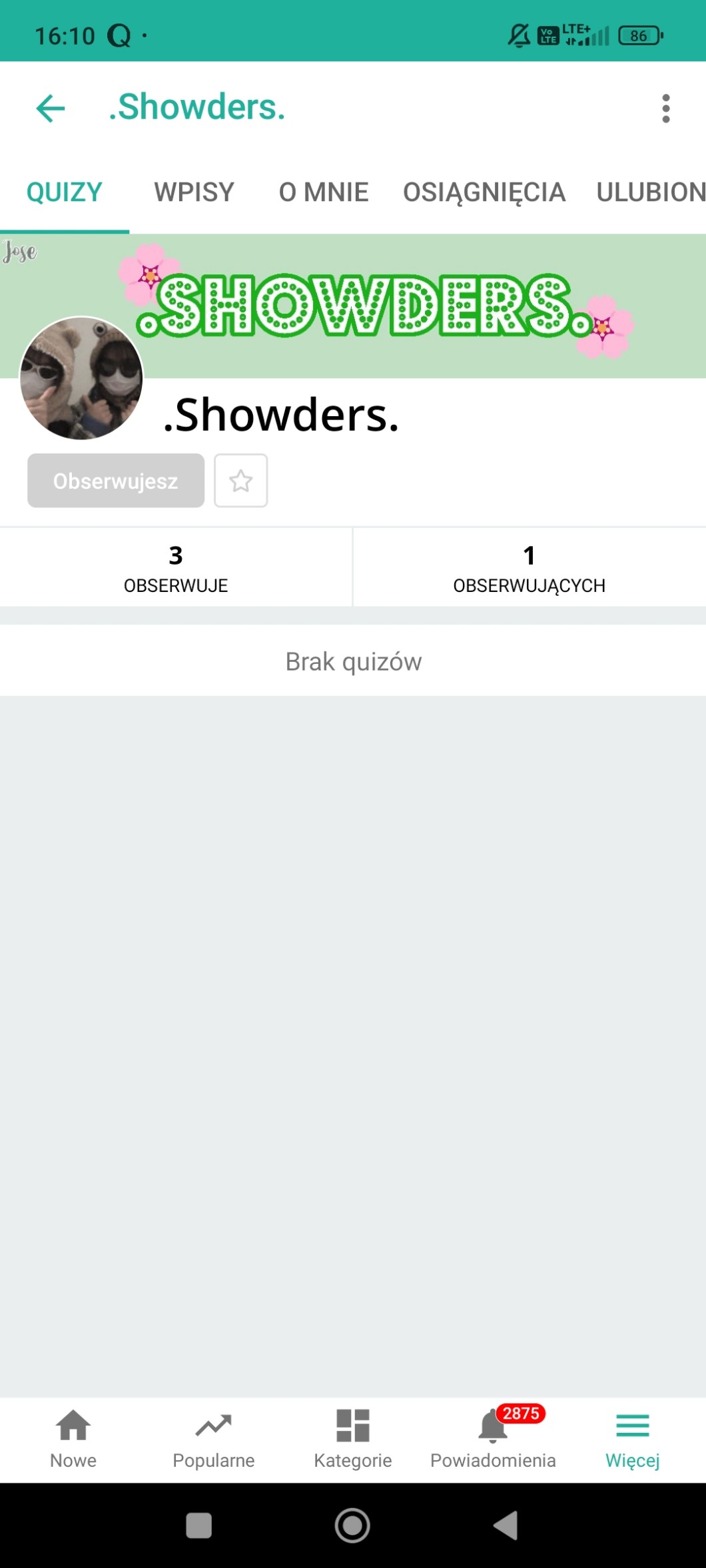The image size is (706, 1568).
Task: Go back using the top arrow
Action: (51, 108)
